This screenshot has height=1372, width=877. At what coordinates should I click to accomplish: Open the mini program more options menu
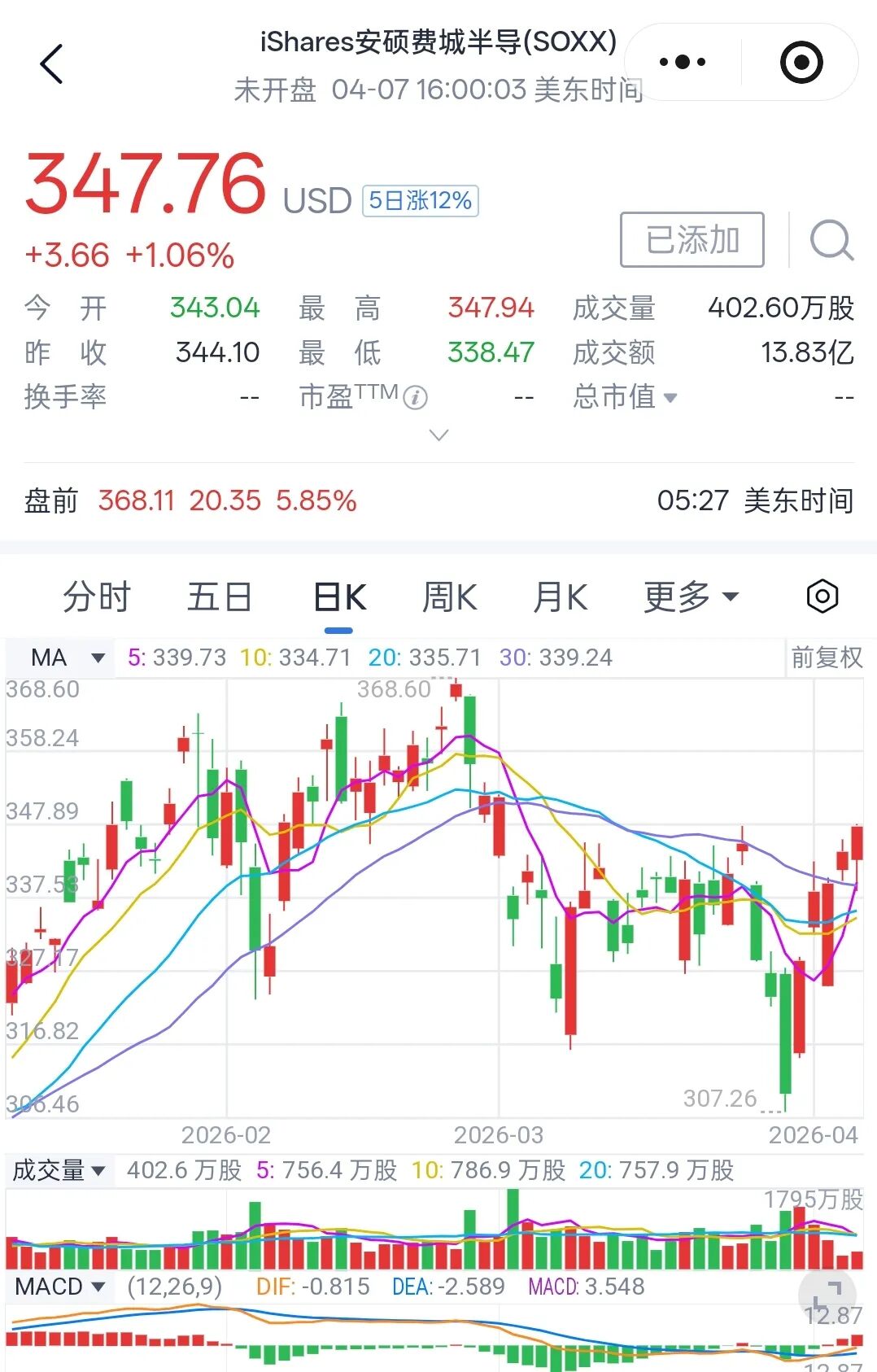click(683, 63)
